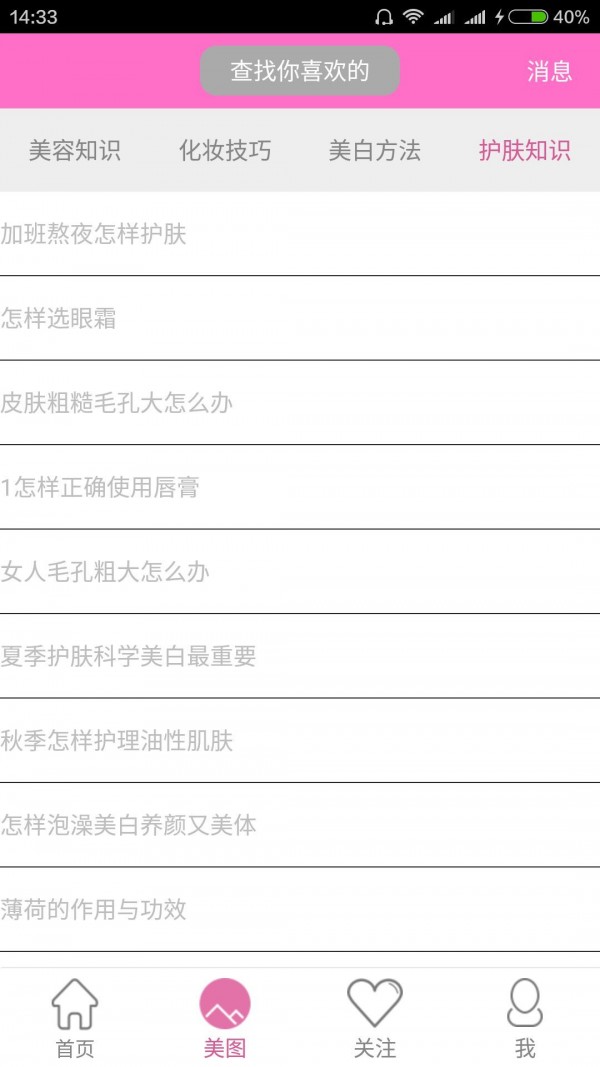Switch to the 关注 tab

pyautogui.click(x=375, y=1018)
